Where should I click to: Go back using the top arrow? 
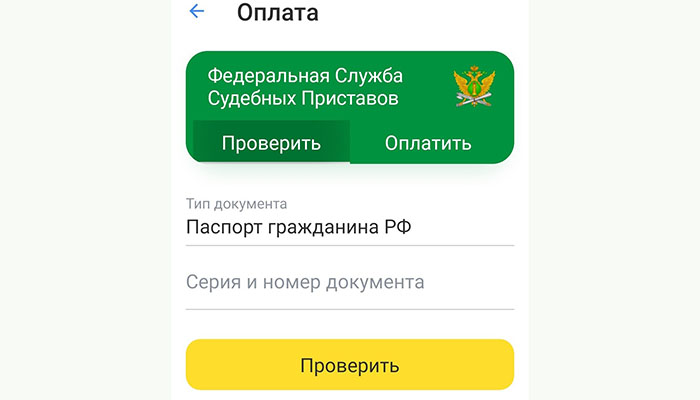point(197,12)
